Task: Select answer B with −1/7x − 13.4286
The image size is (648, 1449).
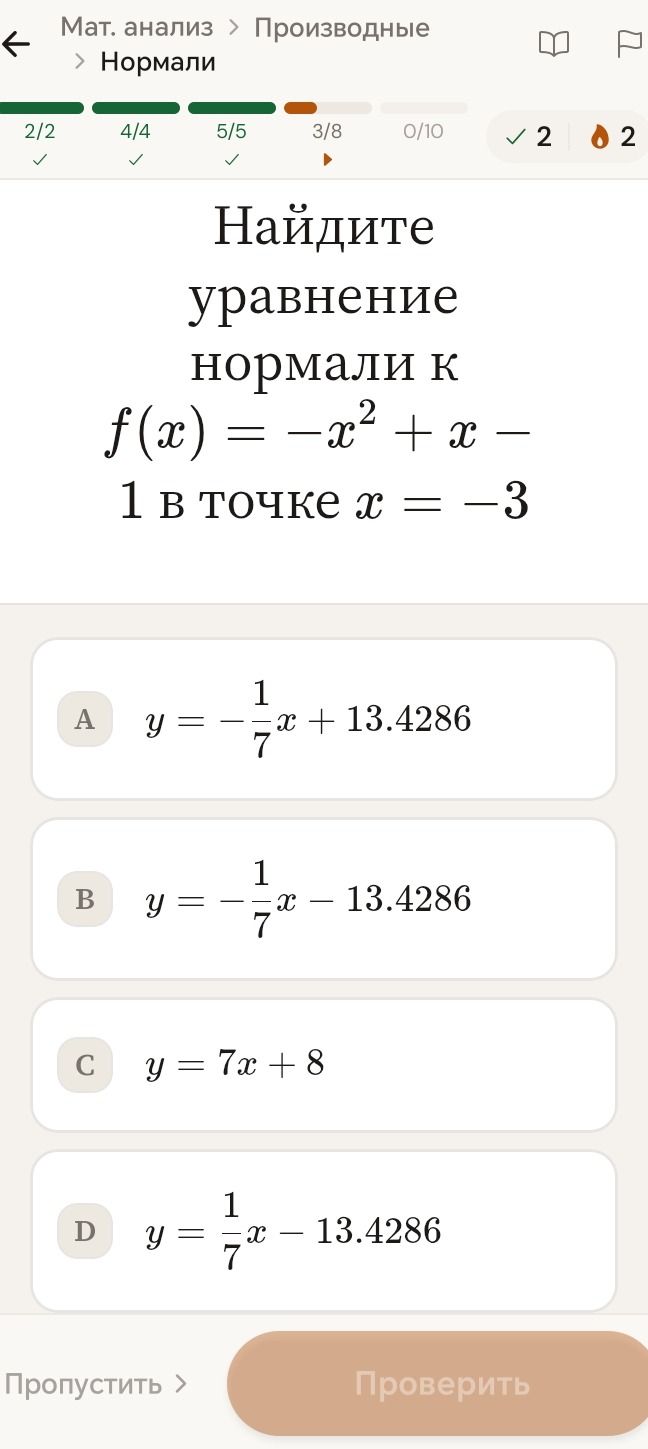Action: [x=324, y=899]
